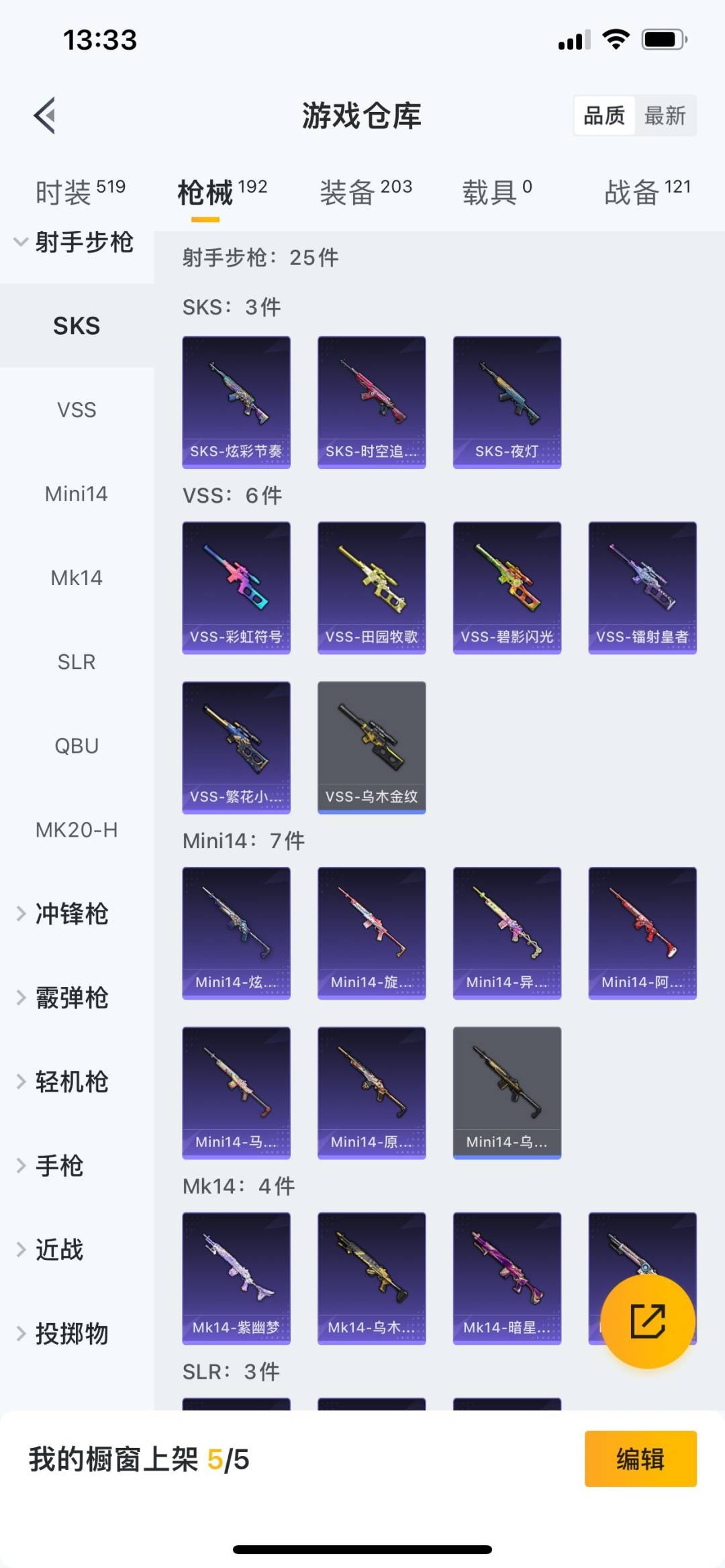Tap the 编辑 button
This screenshot has width=725, height=1568.
[640, 1459]
